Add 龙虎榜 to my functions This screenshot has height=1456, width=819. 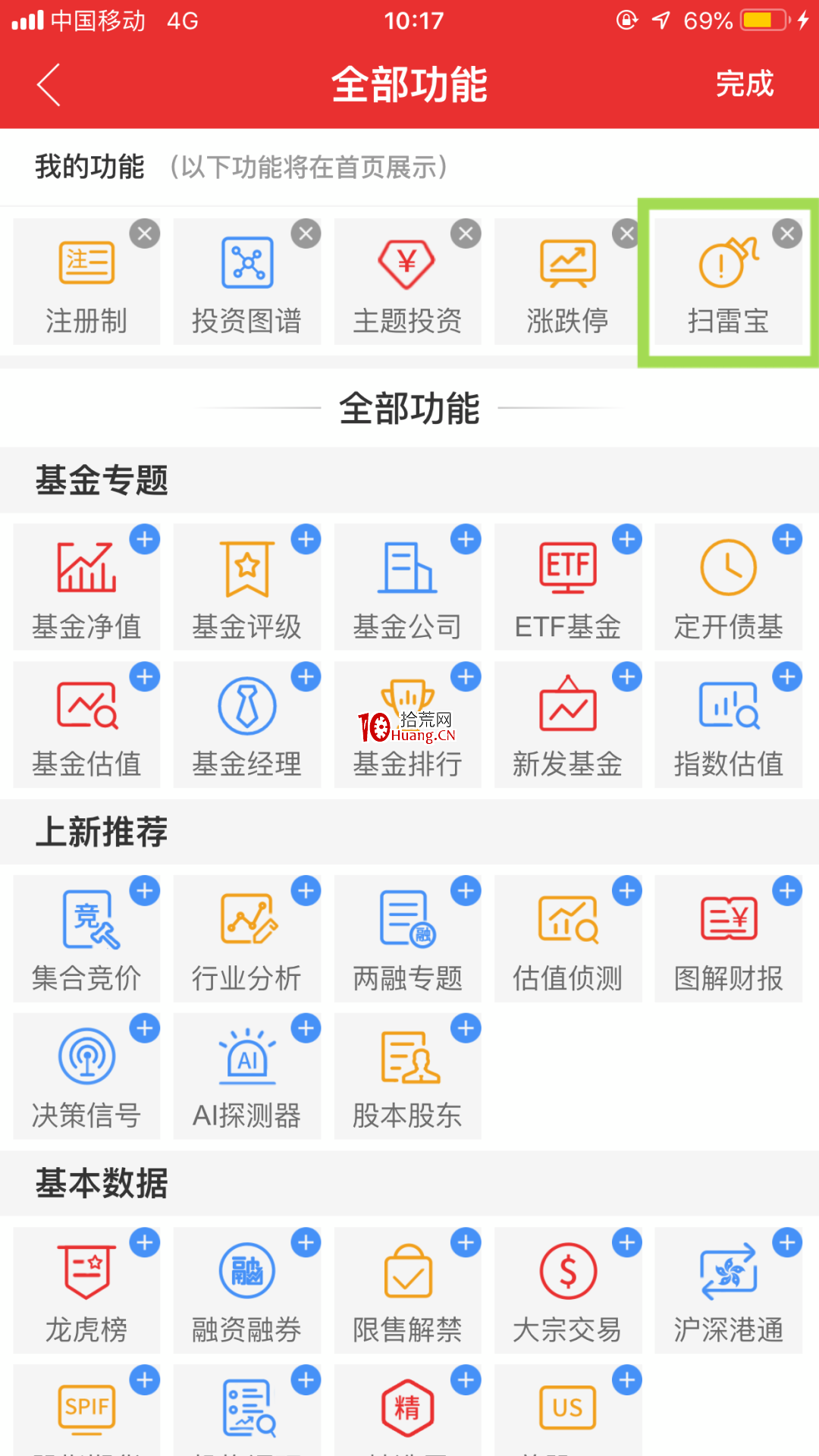click(x=145, y=1243)
